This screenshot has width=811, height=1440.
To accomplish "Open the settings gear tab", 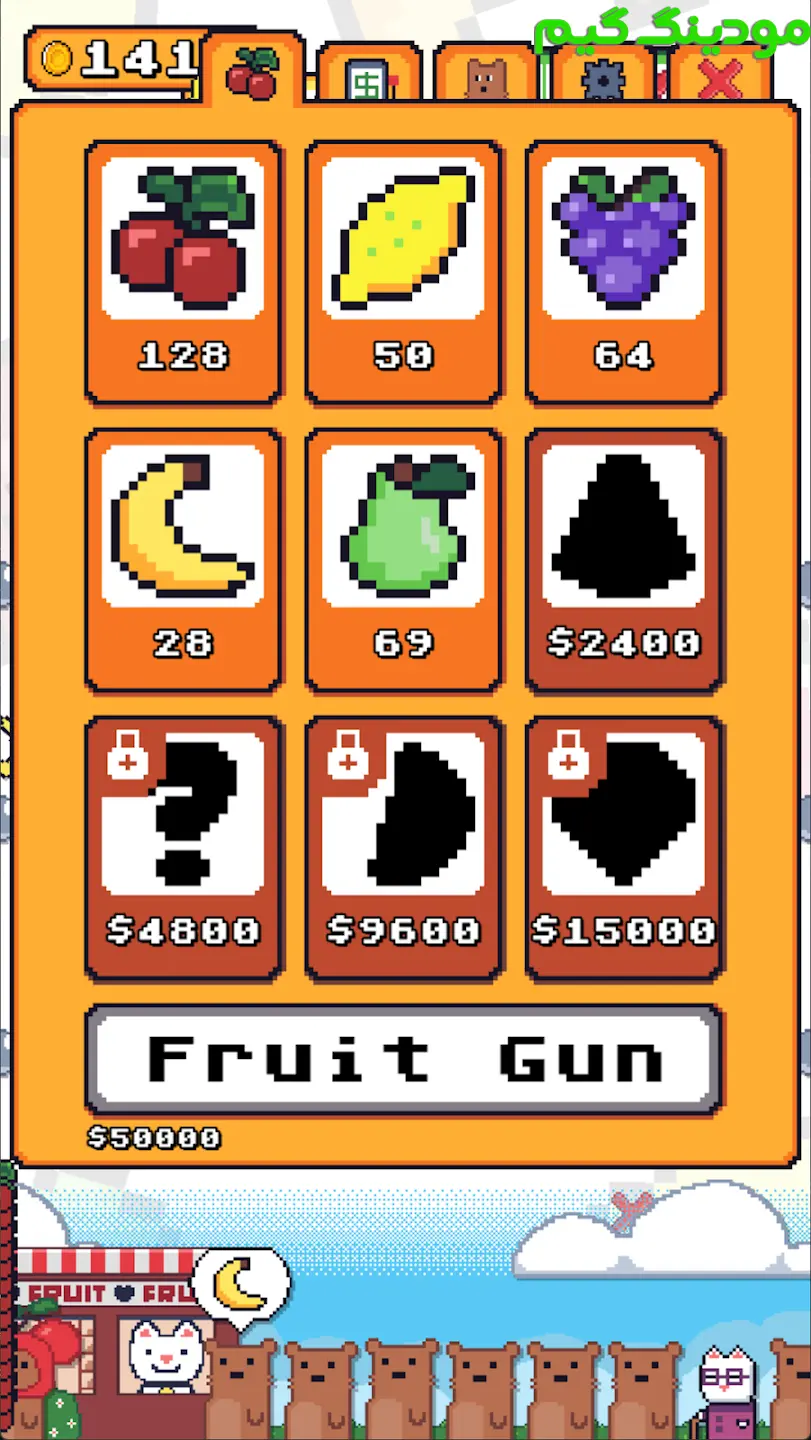I will 602,74.
